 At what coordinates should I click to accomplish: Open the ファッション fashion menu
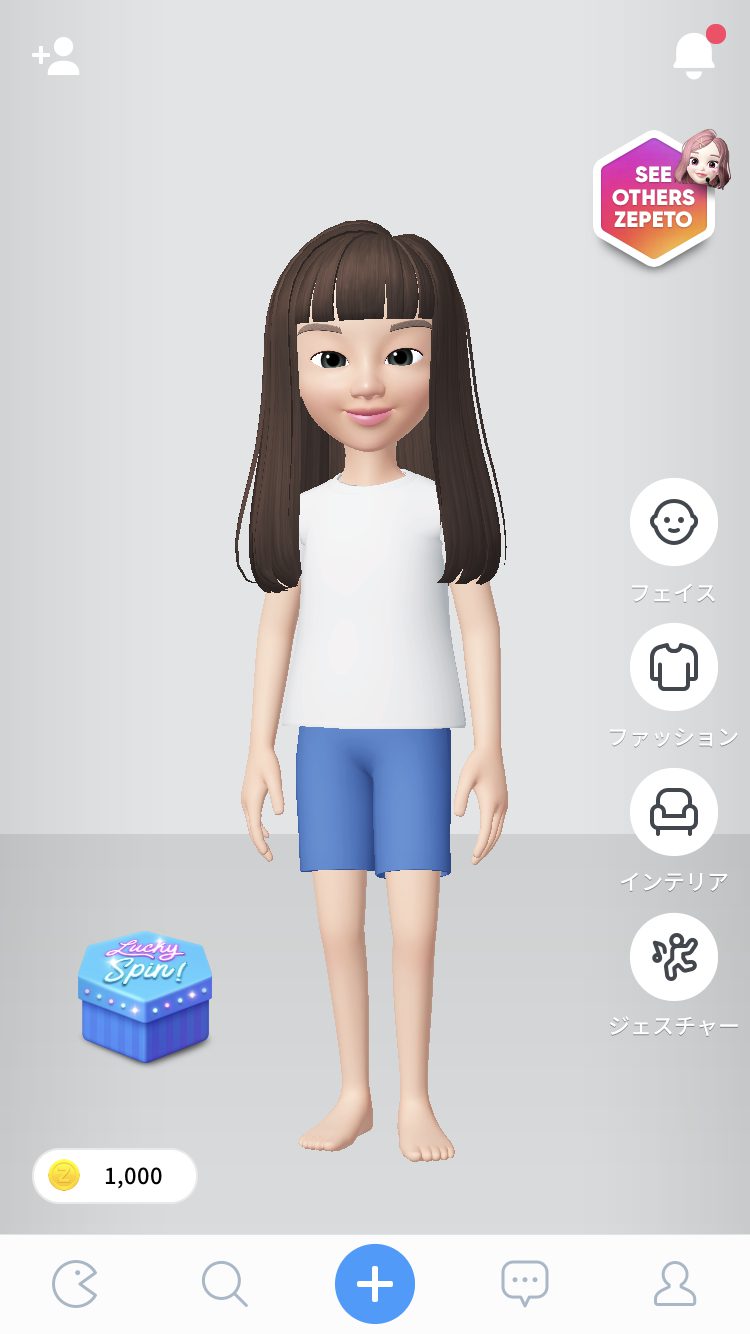point(673,667)
